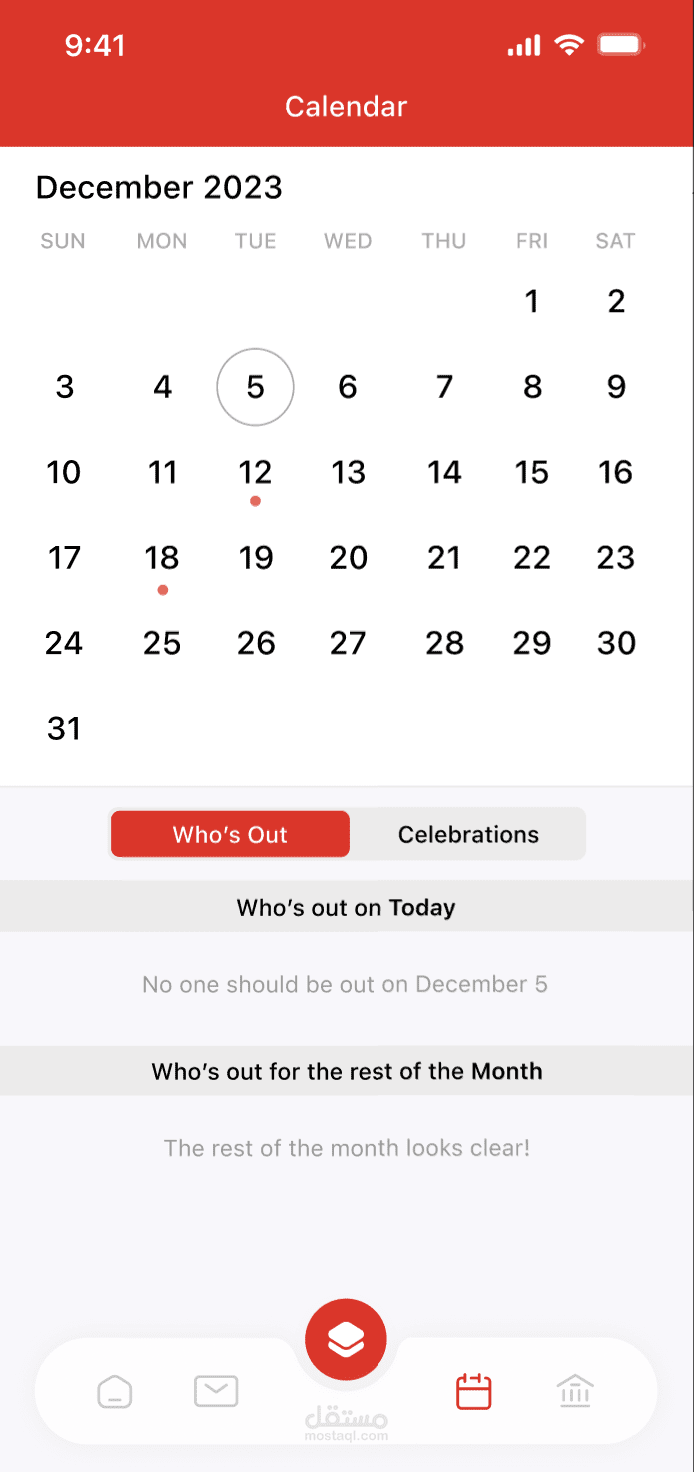Select December 31 on the calendar
The height and width of the screenshot is (1472, 694).
(64, 728)
